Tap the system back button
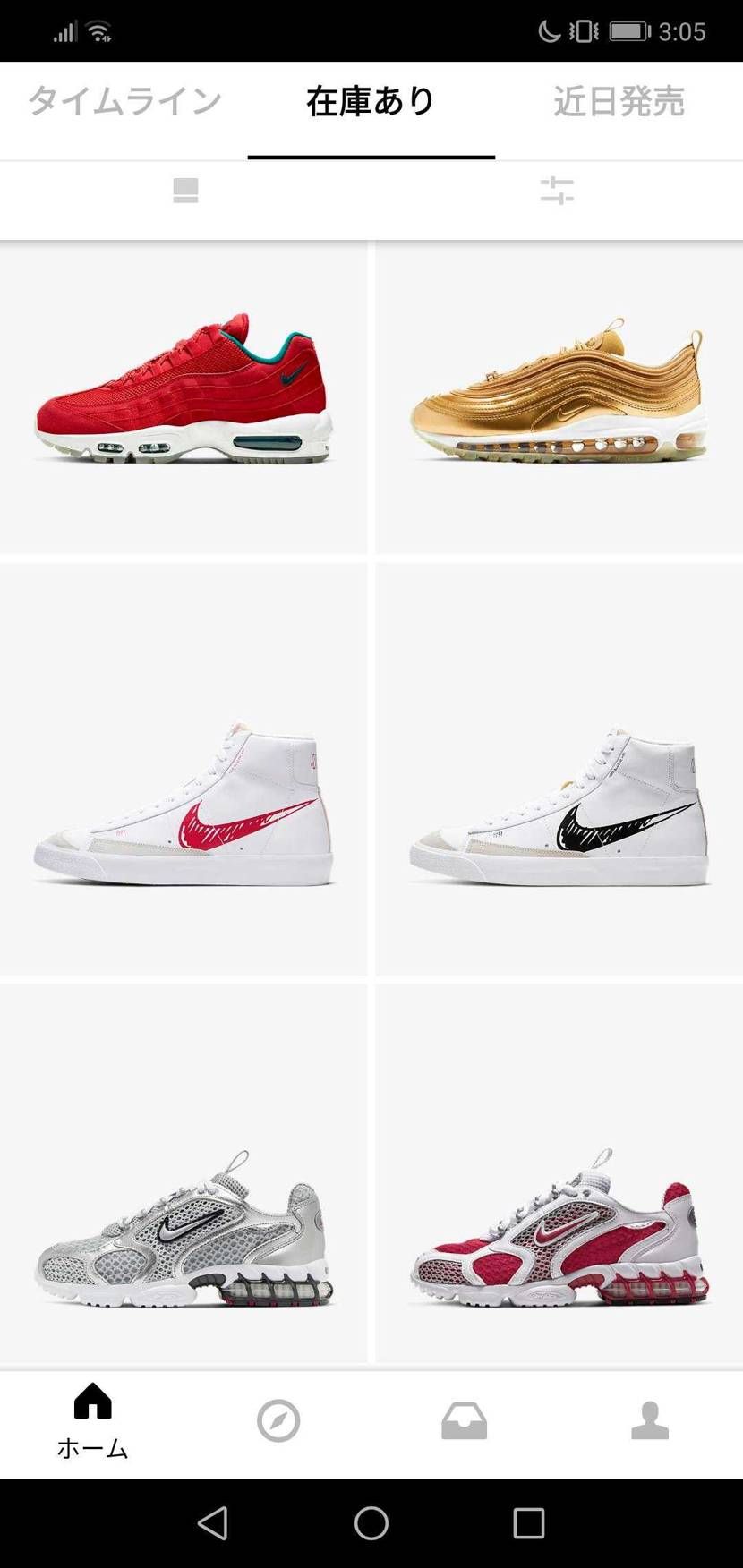Viewport: 743px width, 1568px height. (213, 1522)
